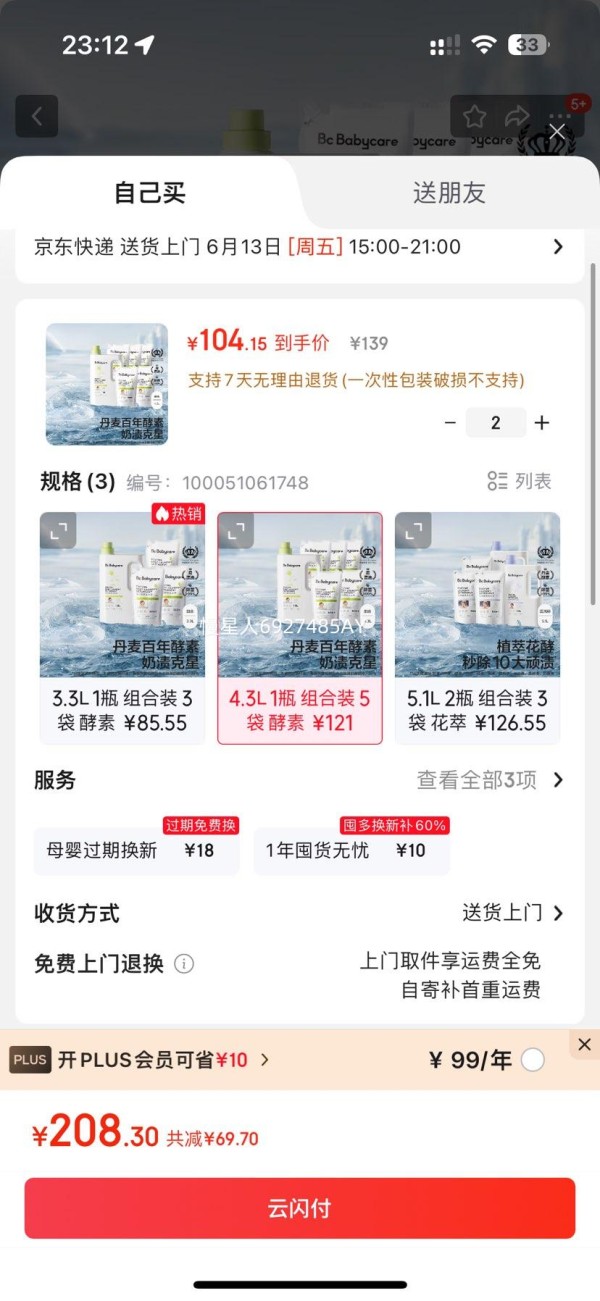This screenshot has height=1301, width=600.
Task: Open 收货方式 送货上门 options
Action: [513, 913]
